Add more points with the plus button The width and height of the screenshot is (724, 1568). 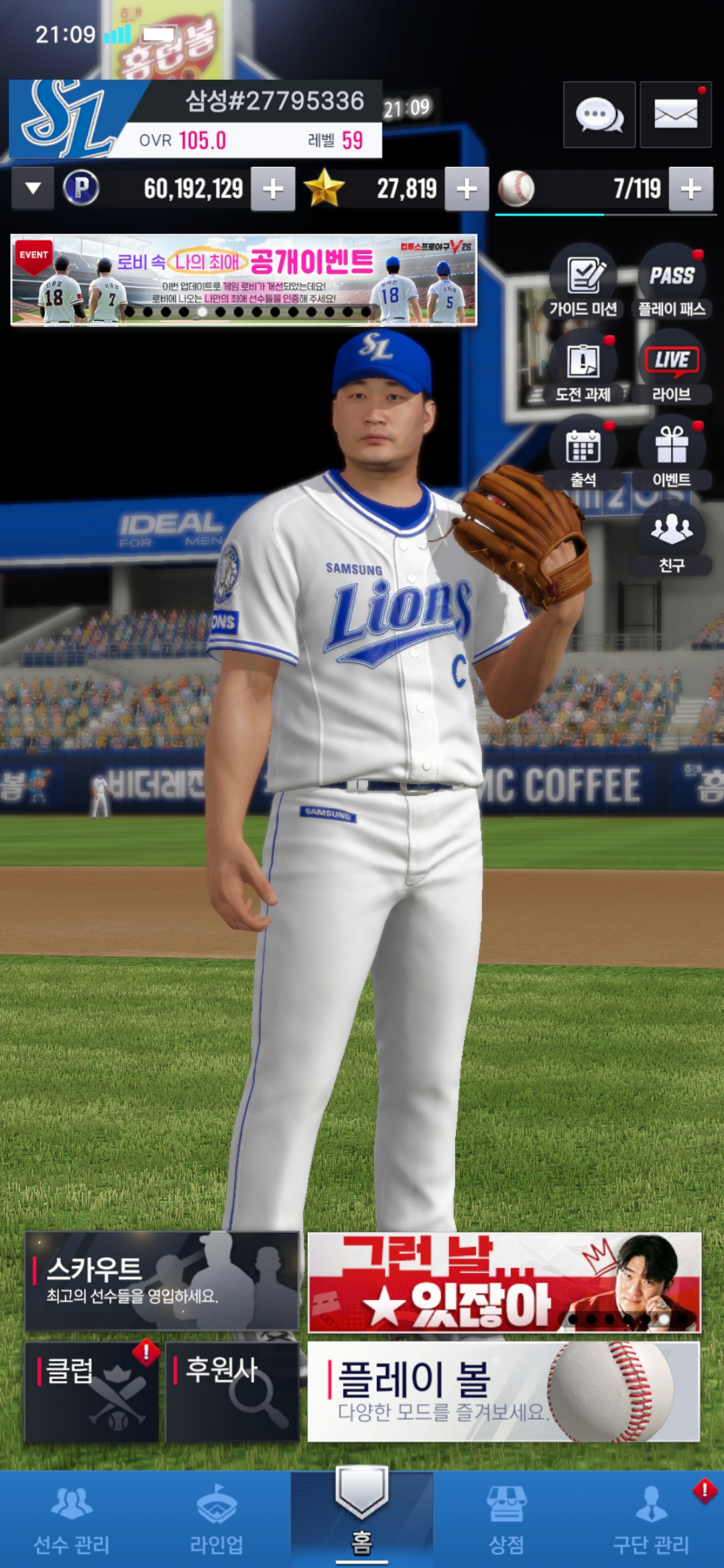(x=273, y=189)
